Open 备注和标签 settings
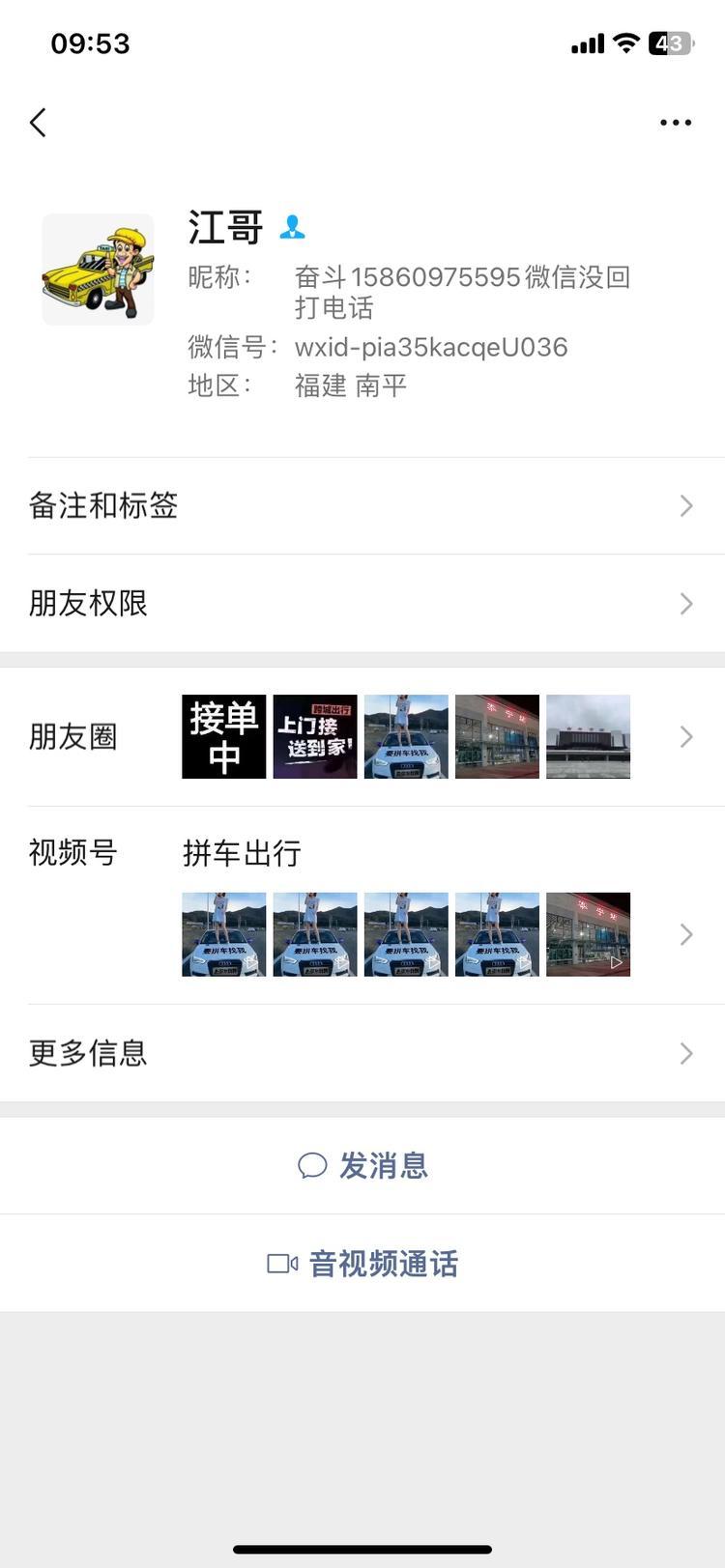The width and height of the screenshot is (725, 1568). coord(362,505)
